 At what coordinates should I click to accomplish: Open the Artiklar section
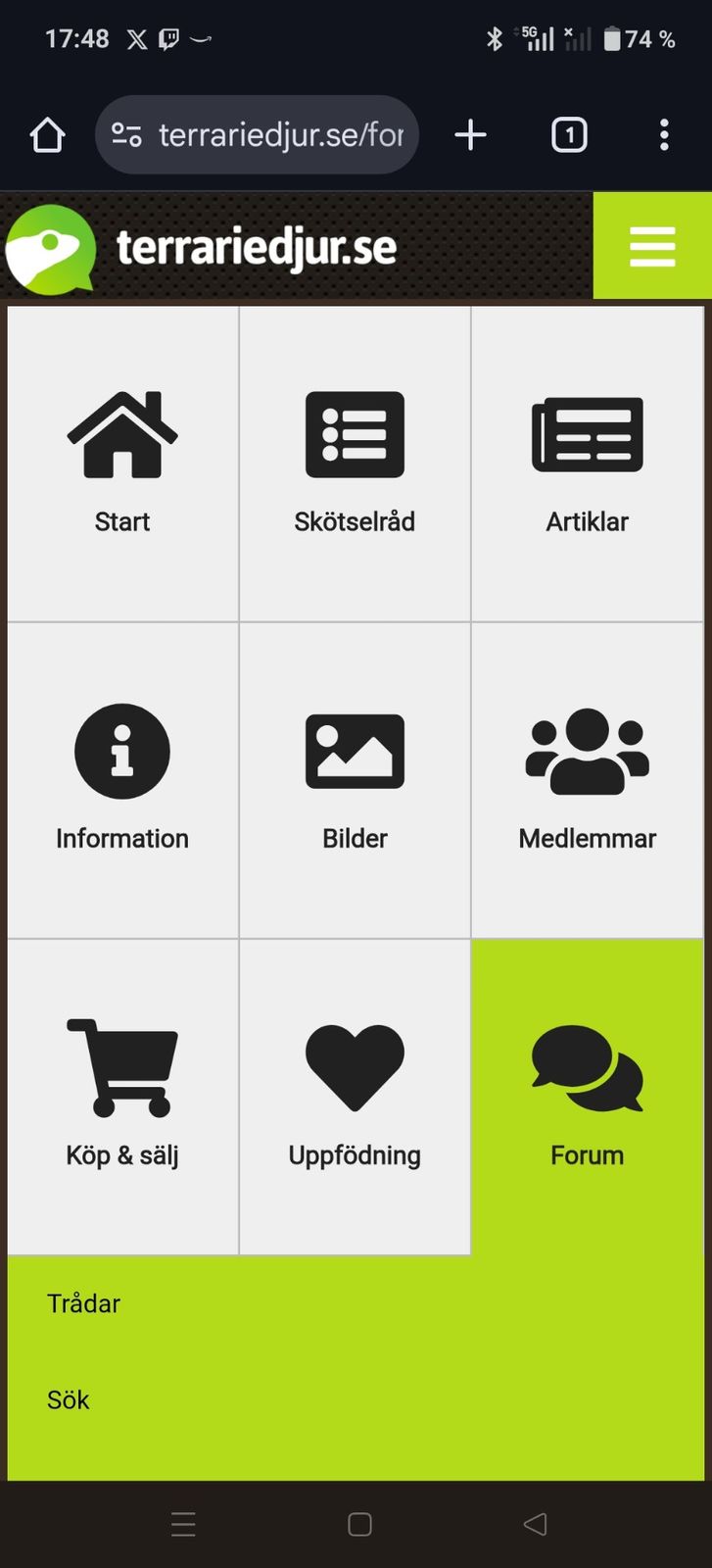click(x=587, y=464)
